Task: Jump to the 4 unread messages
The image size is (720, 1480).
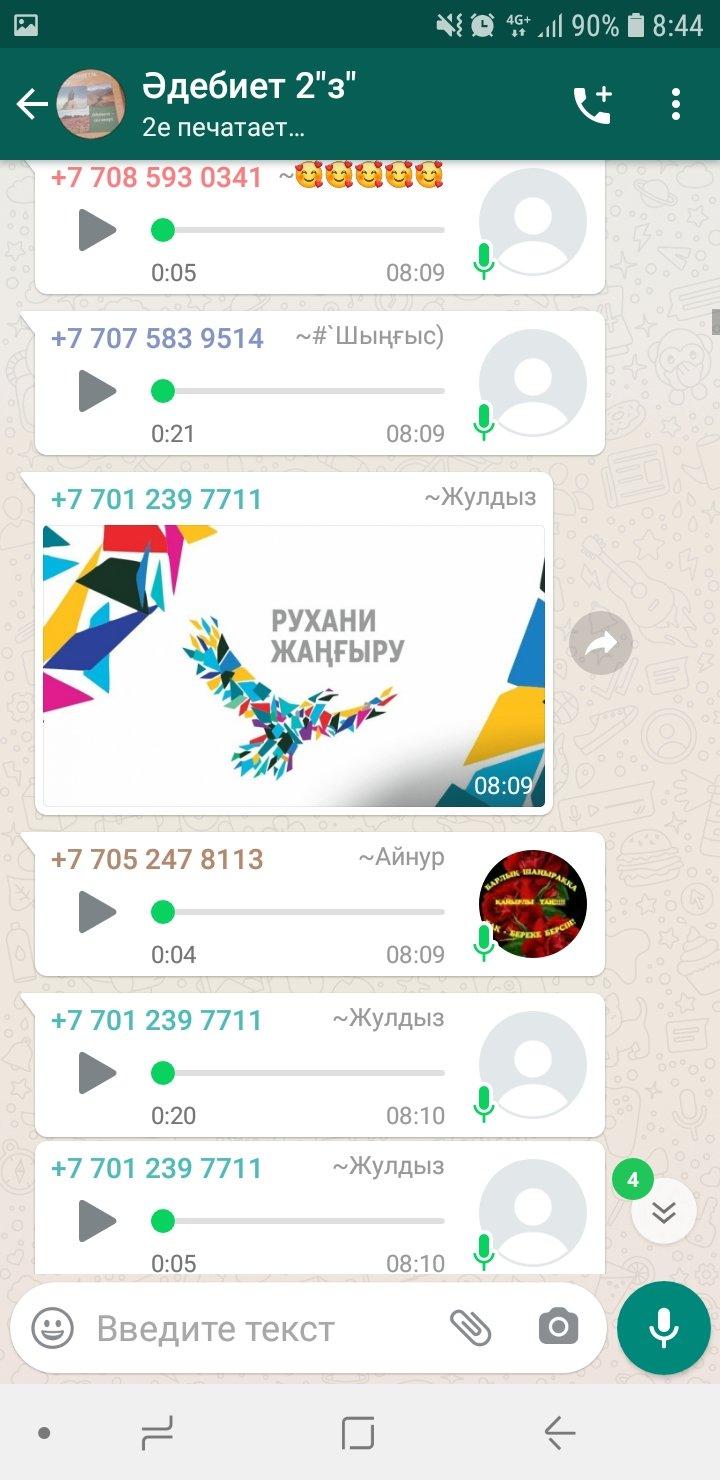Action: (663, 1211)
